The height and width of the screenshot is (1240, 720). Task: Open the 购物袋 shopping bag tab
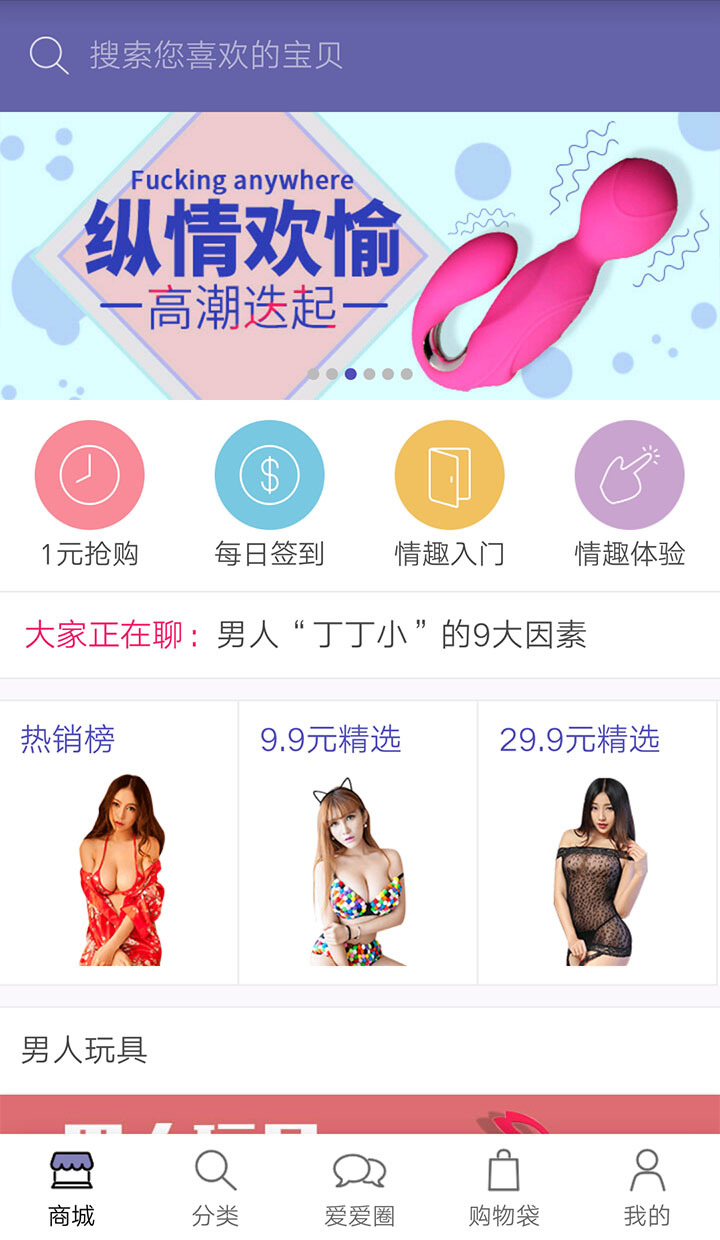tap(504, 1188)
